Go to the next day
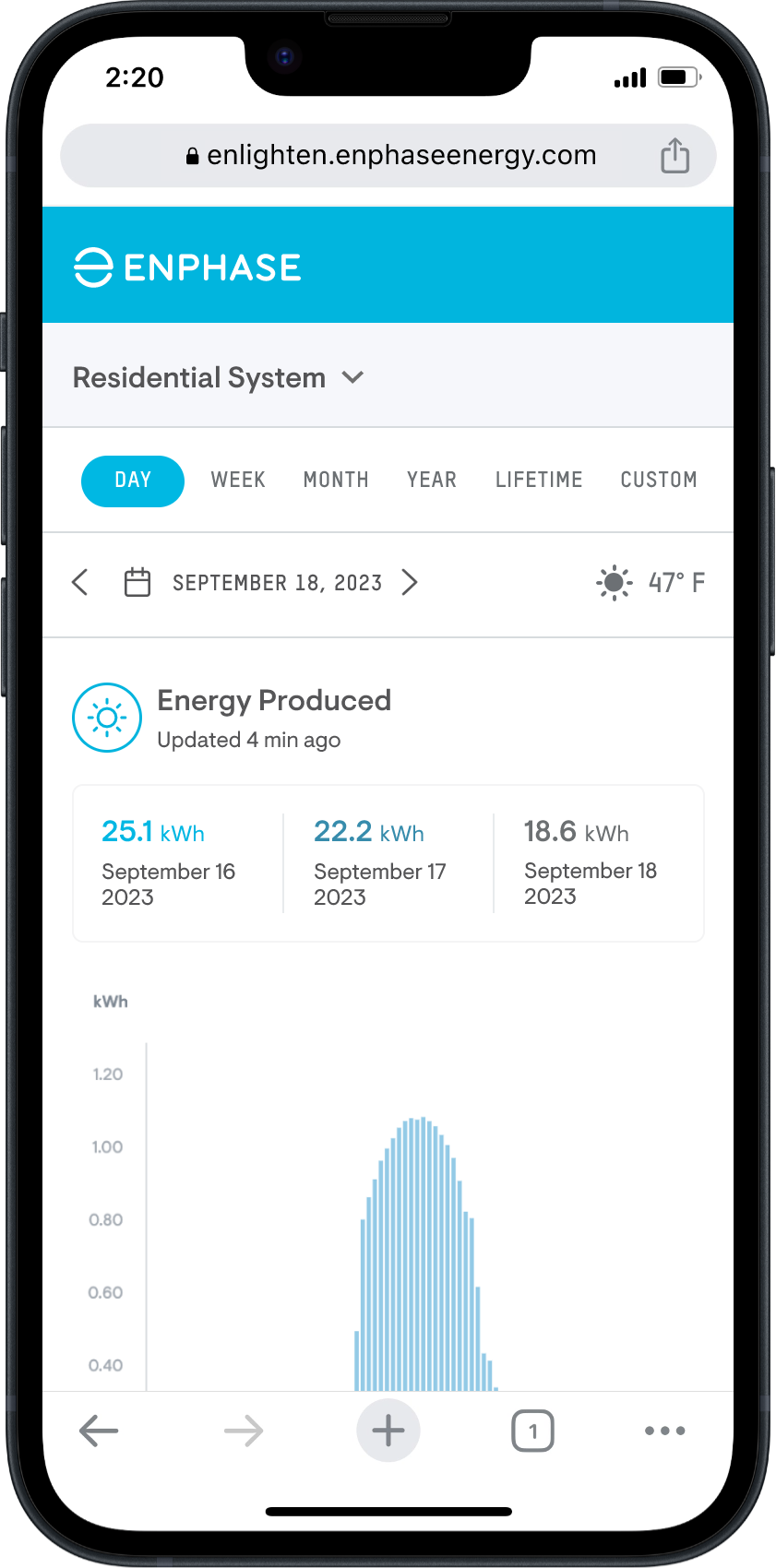 [x=410, y=583]
